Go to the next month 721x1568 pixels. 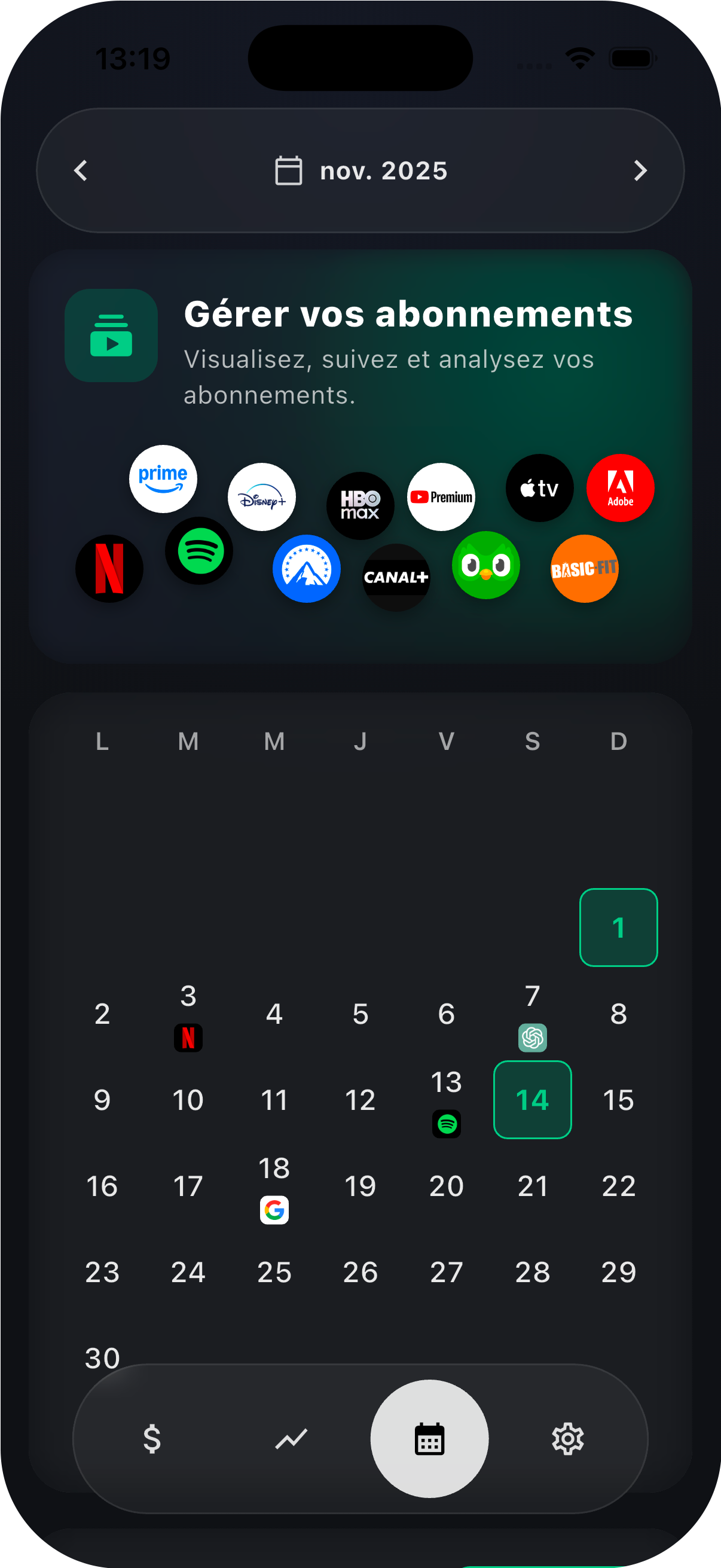[640, 170]
